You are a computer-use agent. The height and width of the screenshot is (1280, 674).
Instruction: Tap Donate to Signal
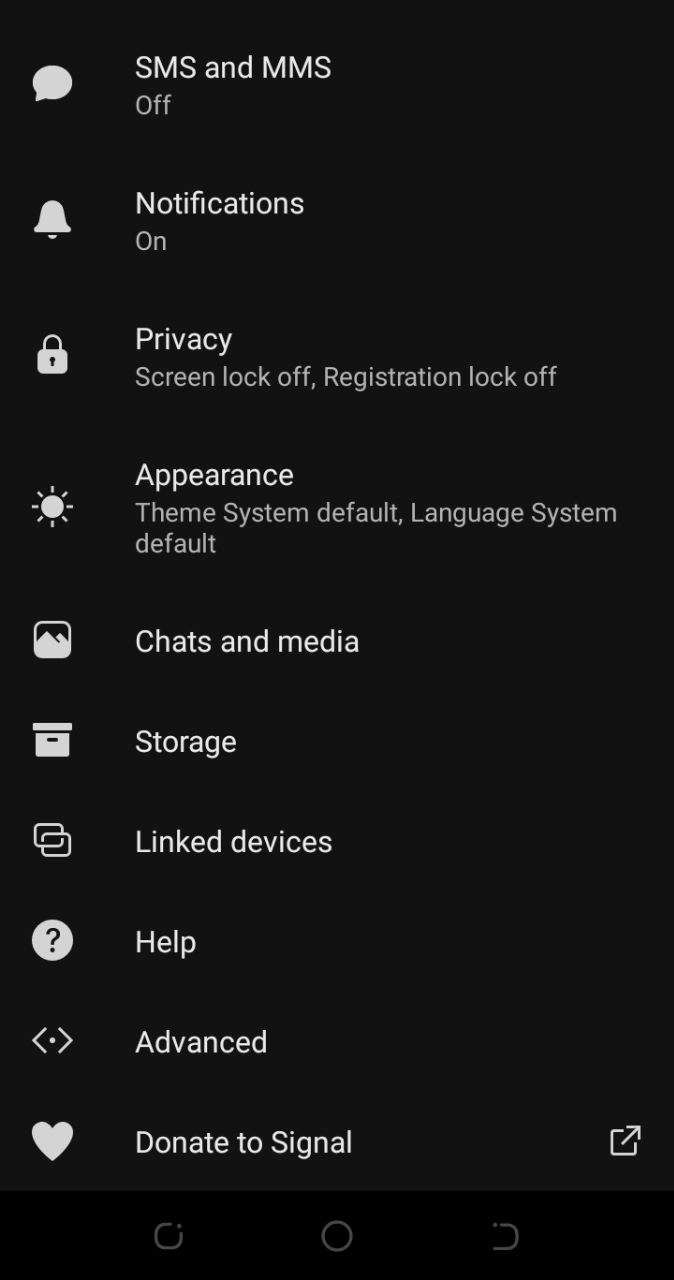pos(244,1141)
